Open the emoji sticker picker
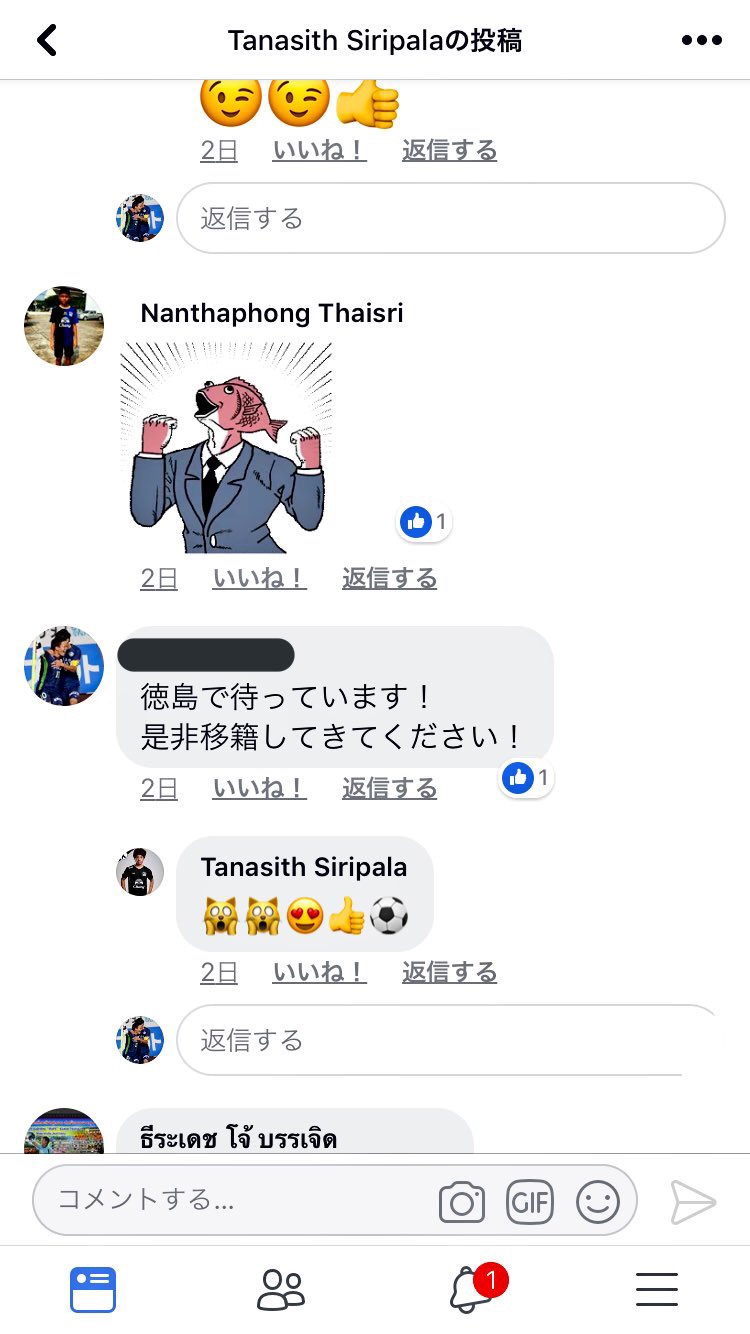The image size is (750, 1334). 598,1201
